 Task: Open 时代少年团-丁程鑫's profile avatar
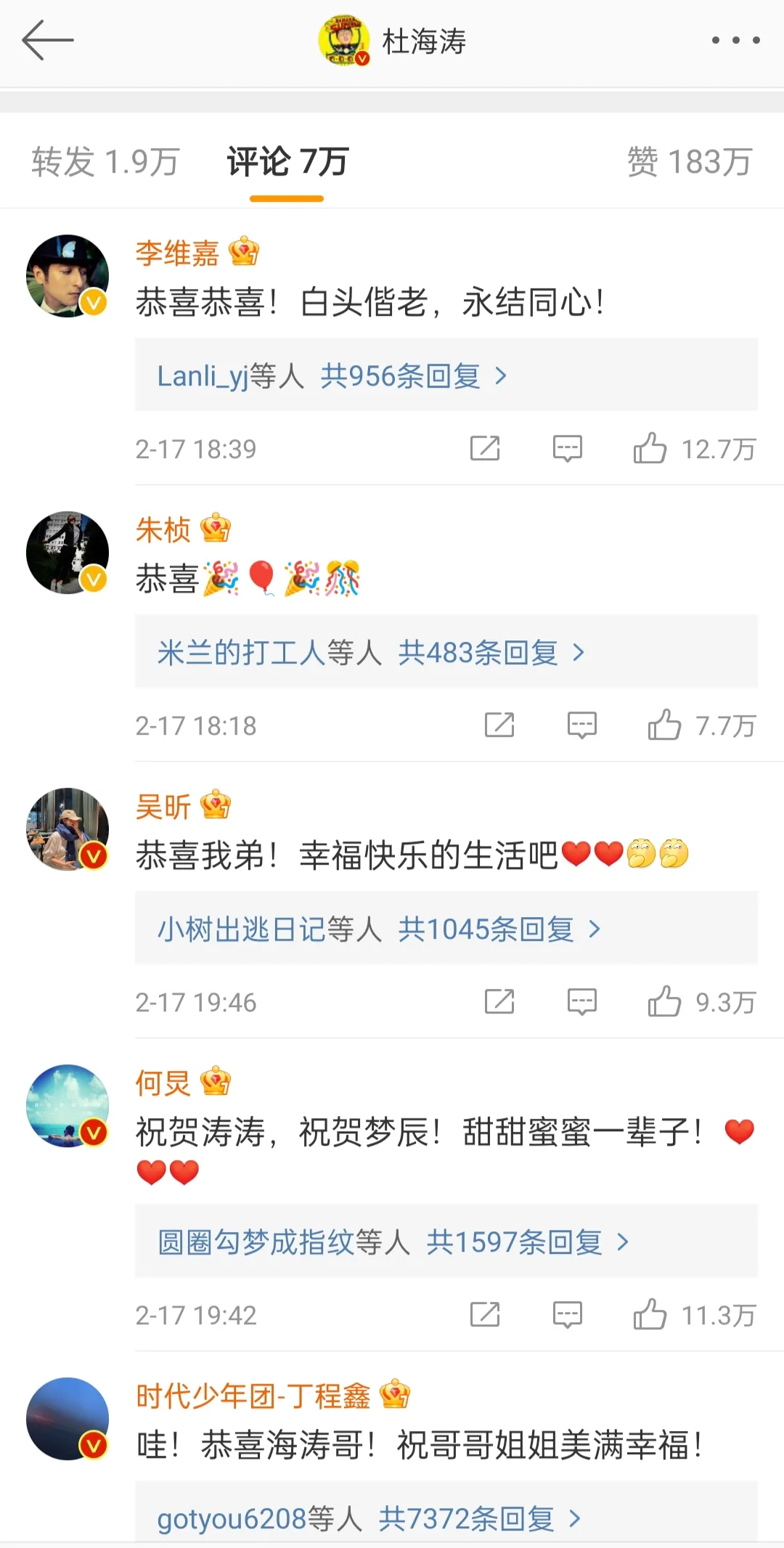(68, 1419)
